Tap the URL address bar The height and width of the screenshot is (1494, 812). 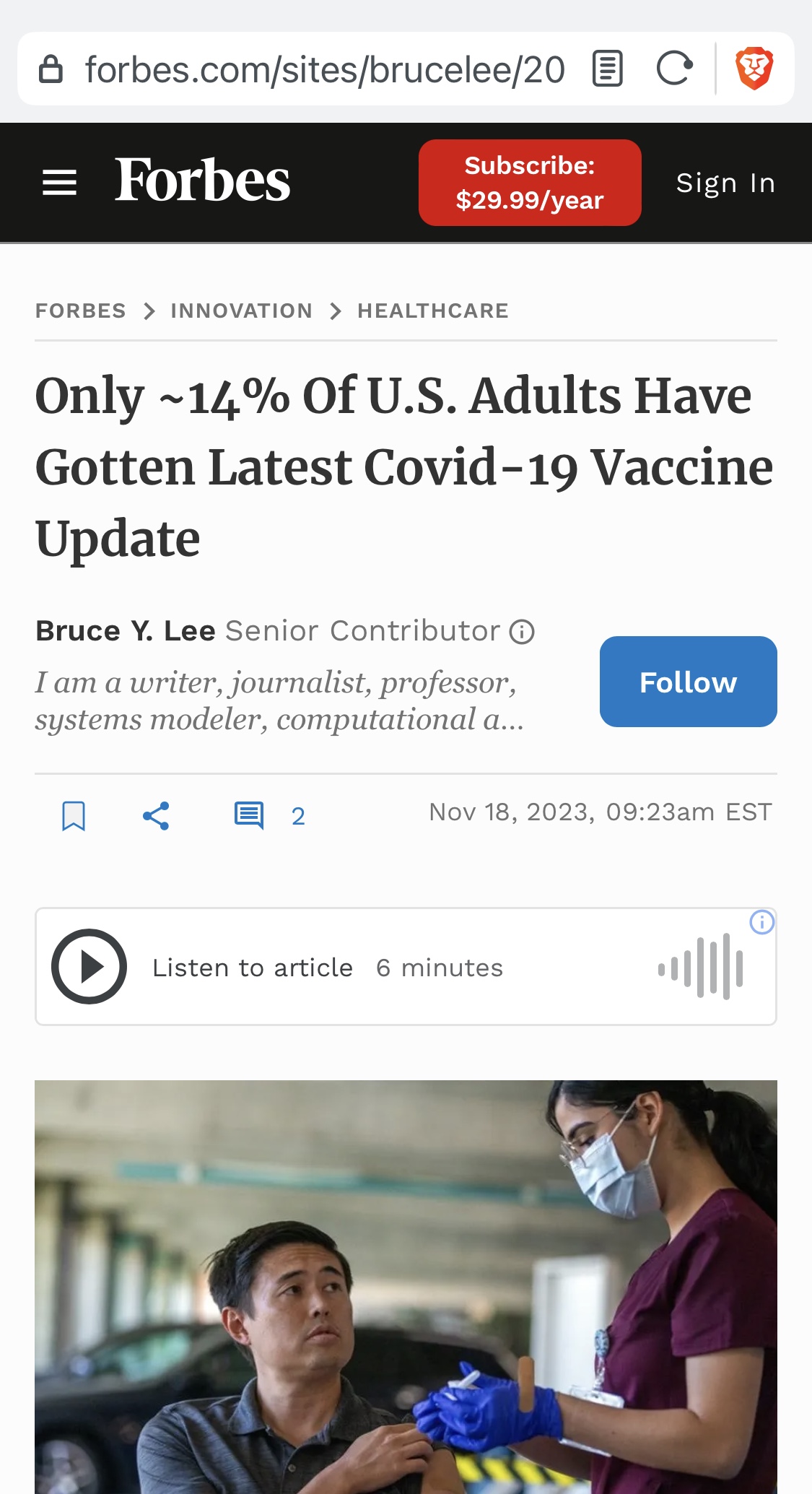click(x=325, y=69)
